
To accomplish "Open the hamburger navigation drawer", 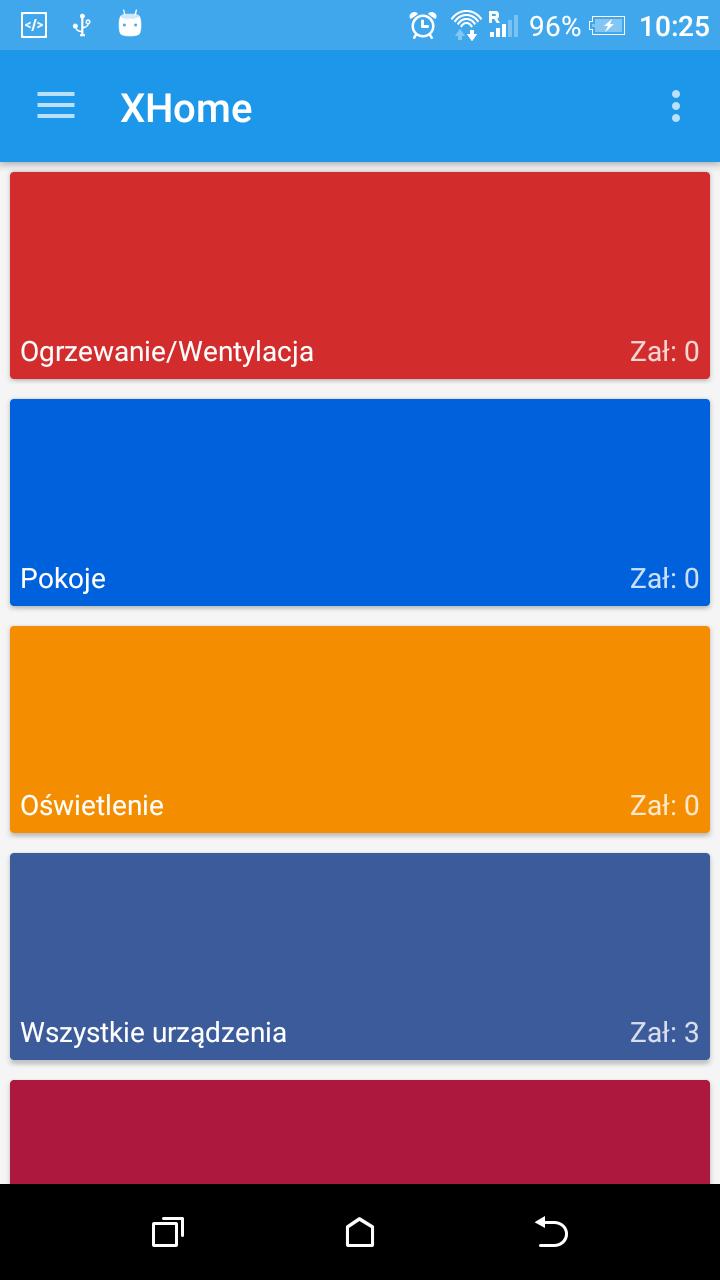I will coord(56,106).
